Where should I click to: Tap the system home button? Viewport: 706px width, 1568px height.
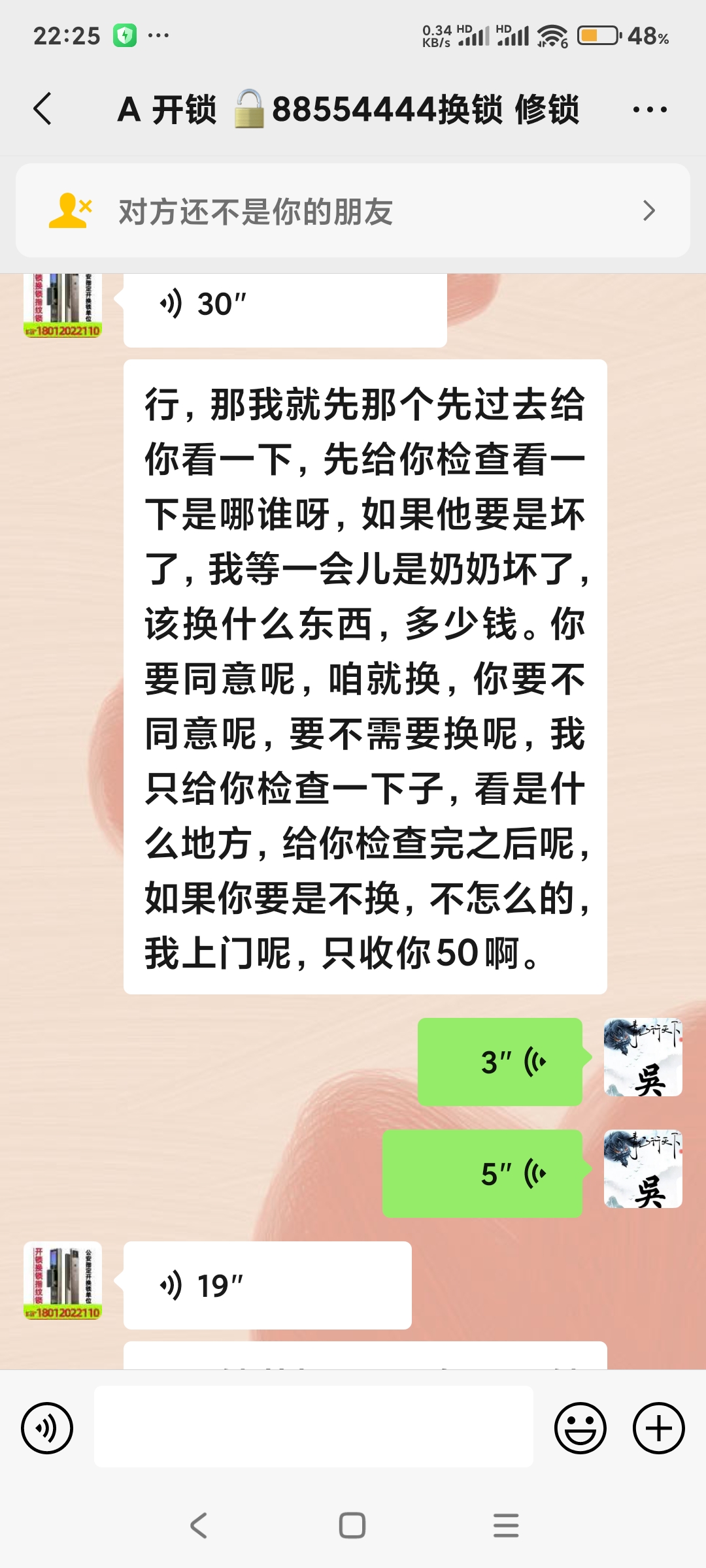[x=352, y=1526]
